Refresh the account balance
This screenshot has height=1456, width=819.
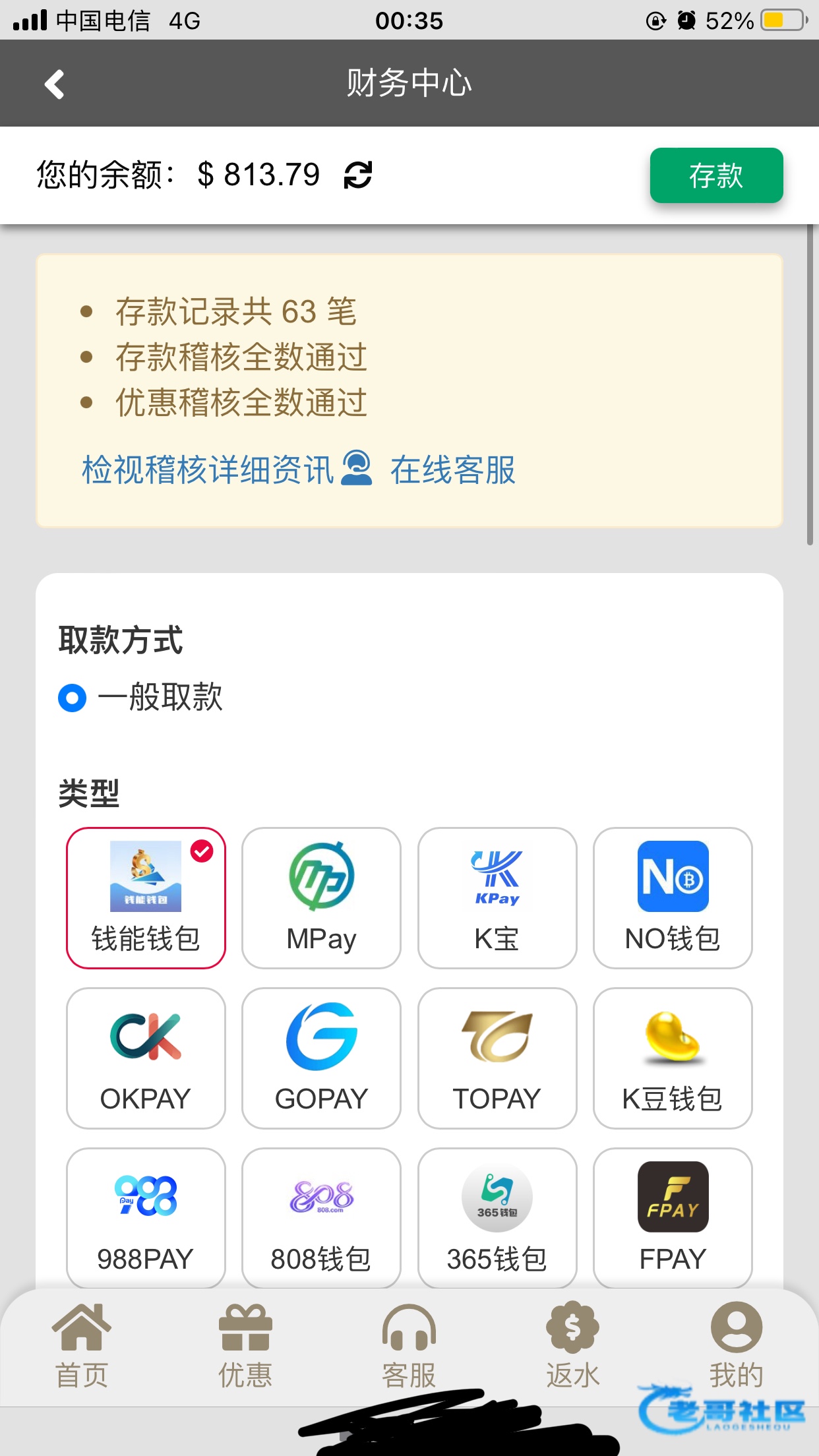[358, 175]
